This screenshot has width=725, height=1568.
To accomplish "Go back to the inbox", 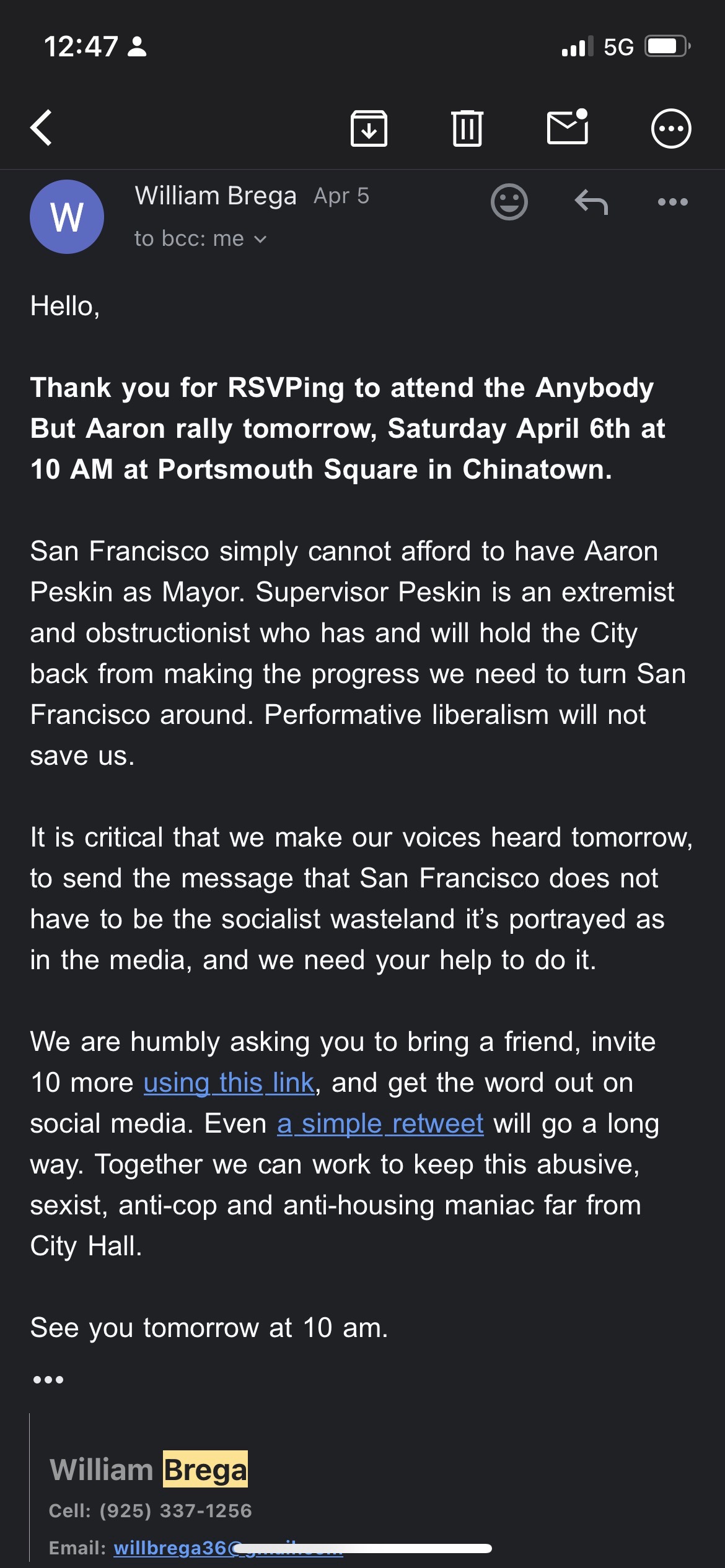I will [42, 128].
